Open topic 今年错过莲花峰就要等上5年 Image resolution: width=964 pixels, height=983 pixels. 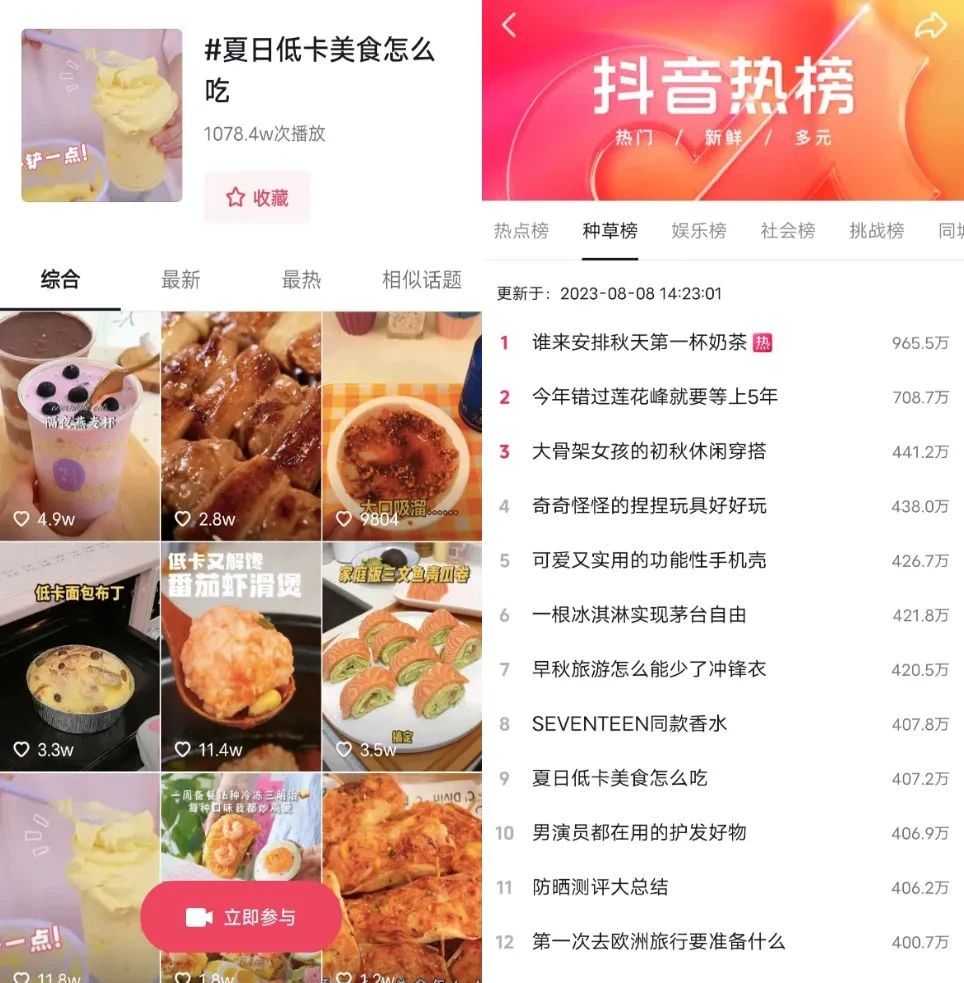click(654, 397)
